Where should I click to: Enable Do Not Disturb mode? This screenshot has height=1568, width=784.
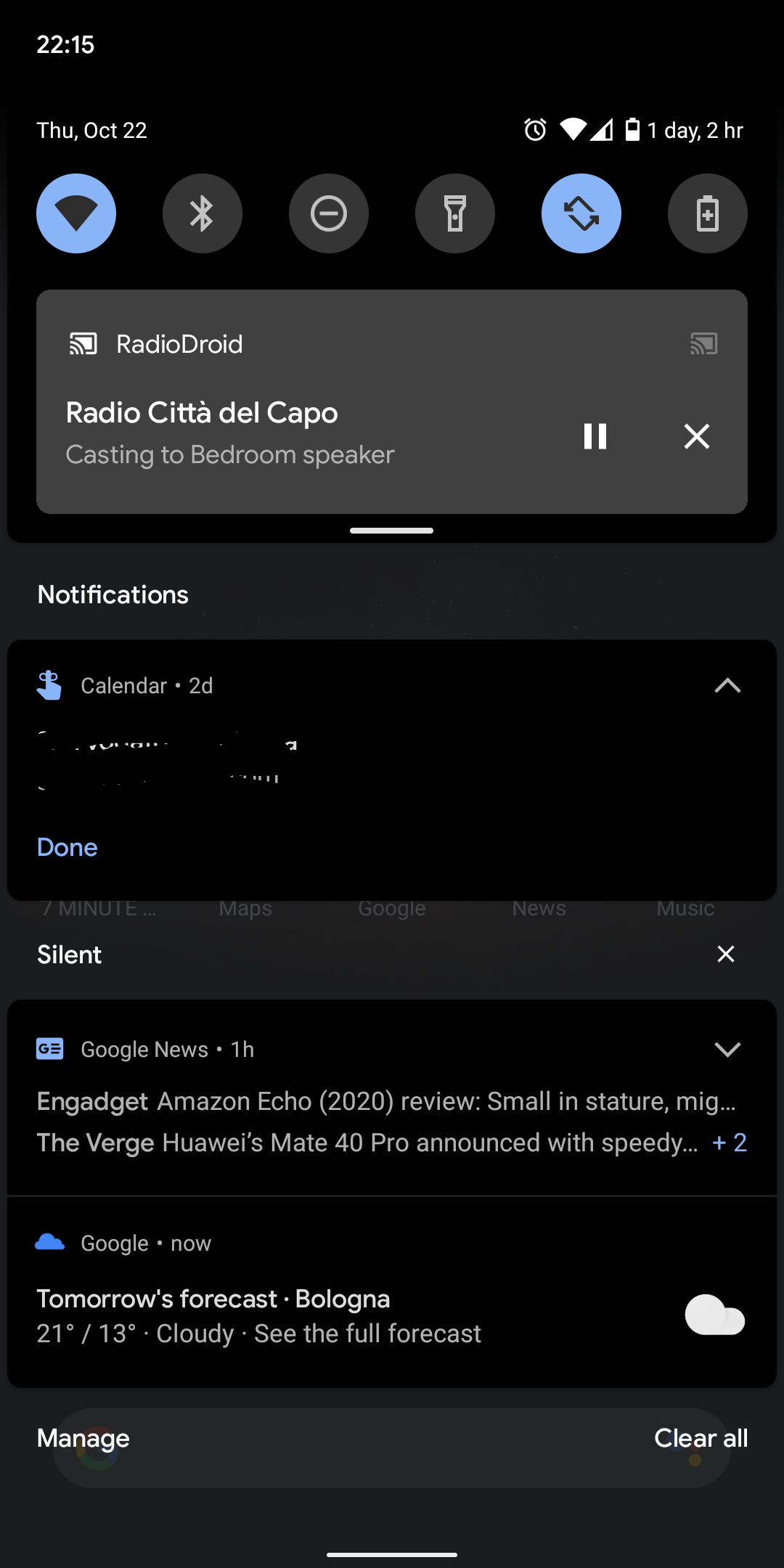coord(329,213)
